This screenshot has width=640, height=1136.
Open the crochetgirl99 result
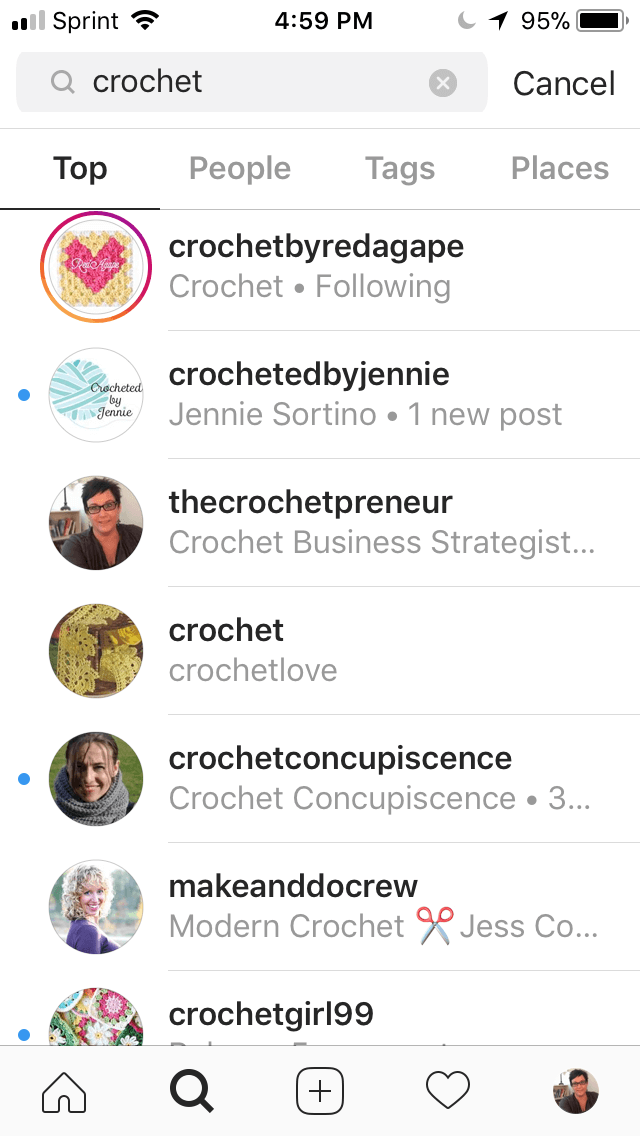coord(320,1008)
